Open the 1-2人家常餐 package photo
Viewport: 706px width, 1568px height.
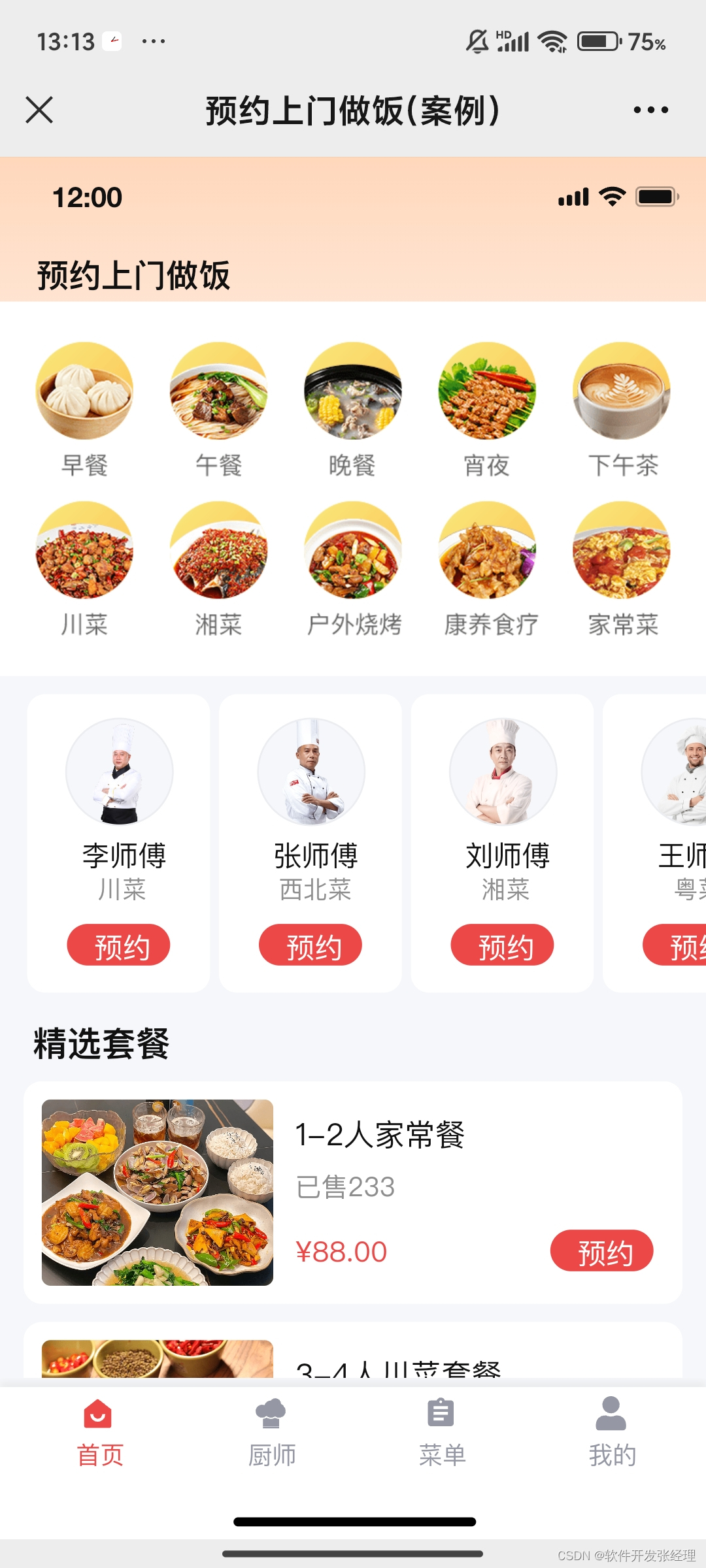[x=158, y=1192]
